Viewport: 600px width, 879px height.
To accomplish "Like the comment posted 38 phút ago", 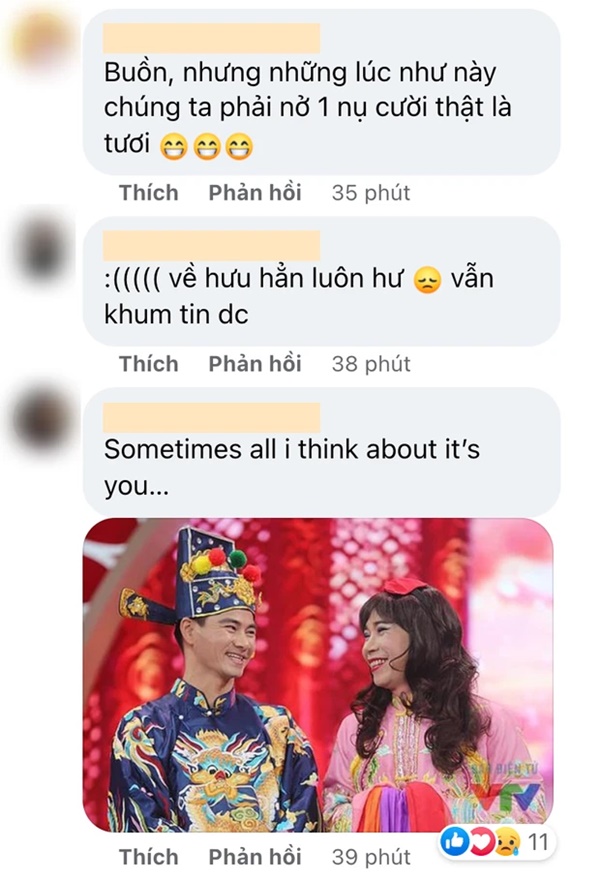I will (148, 364).
